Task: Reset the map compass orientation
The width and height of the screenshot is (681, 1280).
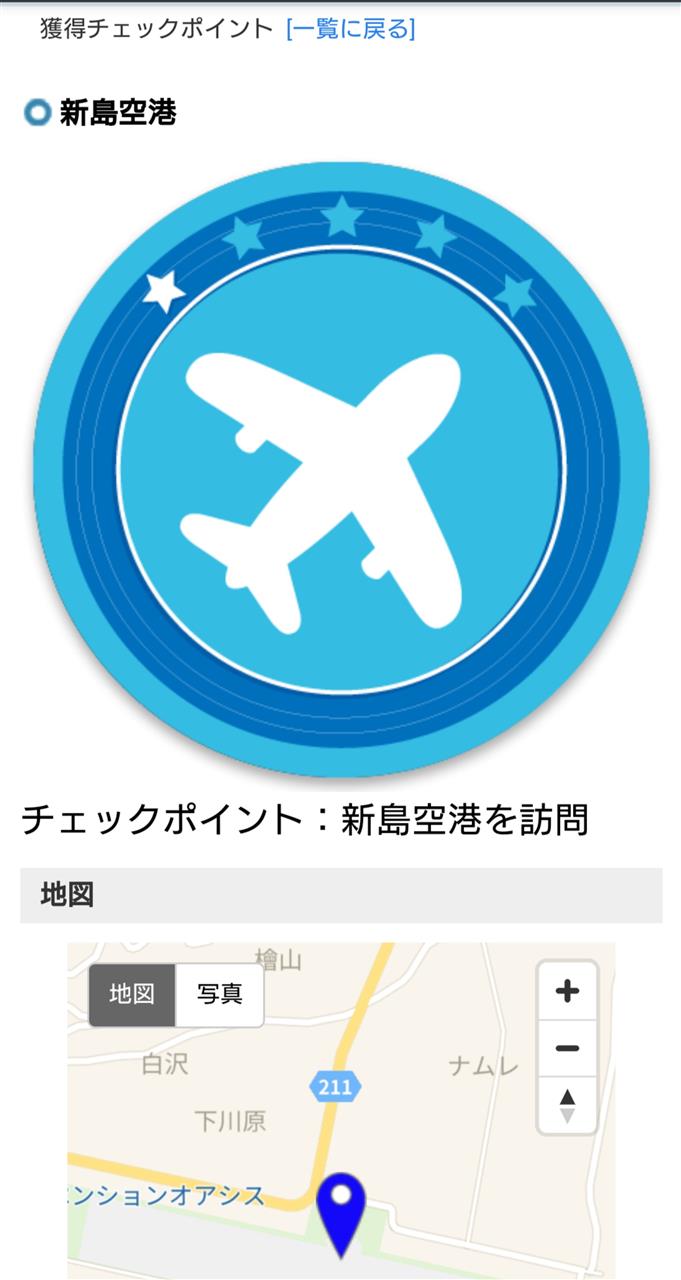Action: coord(567,1105)
